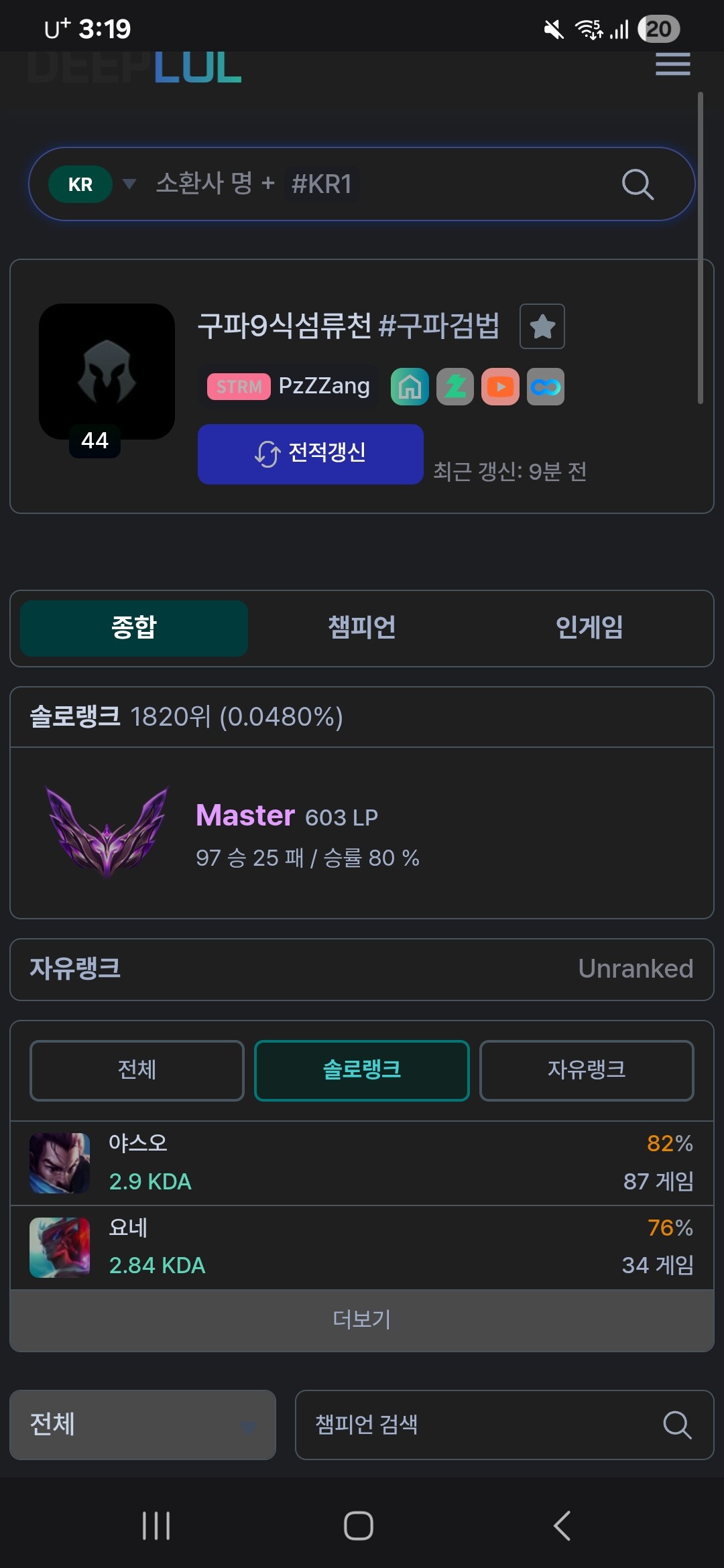This screenshot has width=724, height=1568.
Task: Open the Chzzk streaming link icon
Action: [455, 387]
